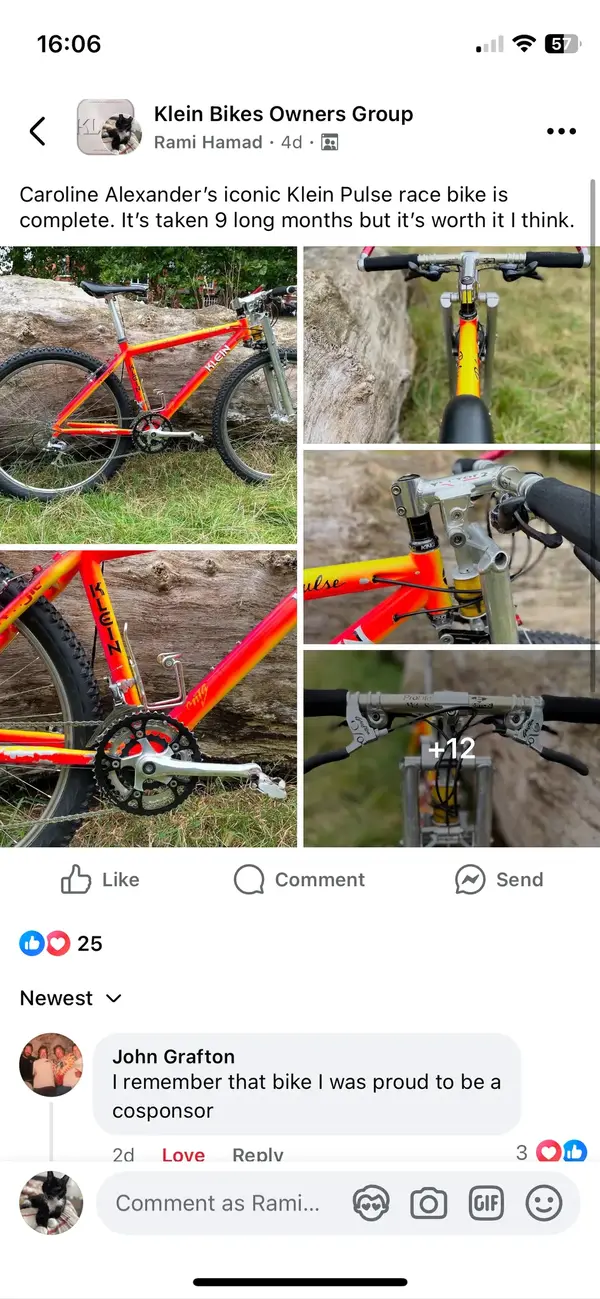Reply to John Grafton's comment
Screen dimensions: 600x1299
(257, 1154)
